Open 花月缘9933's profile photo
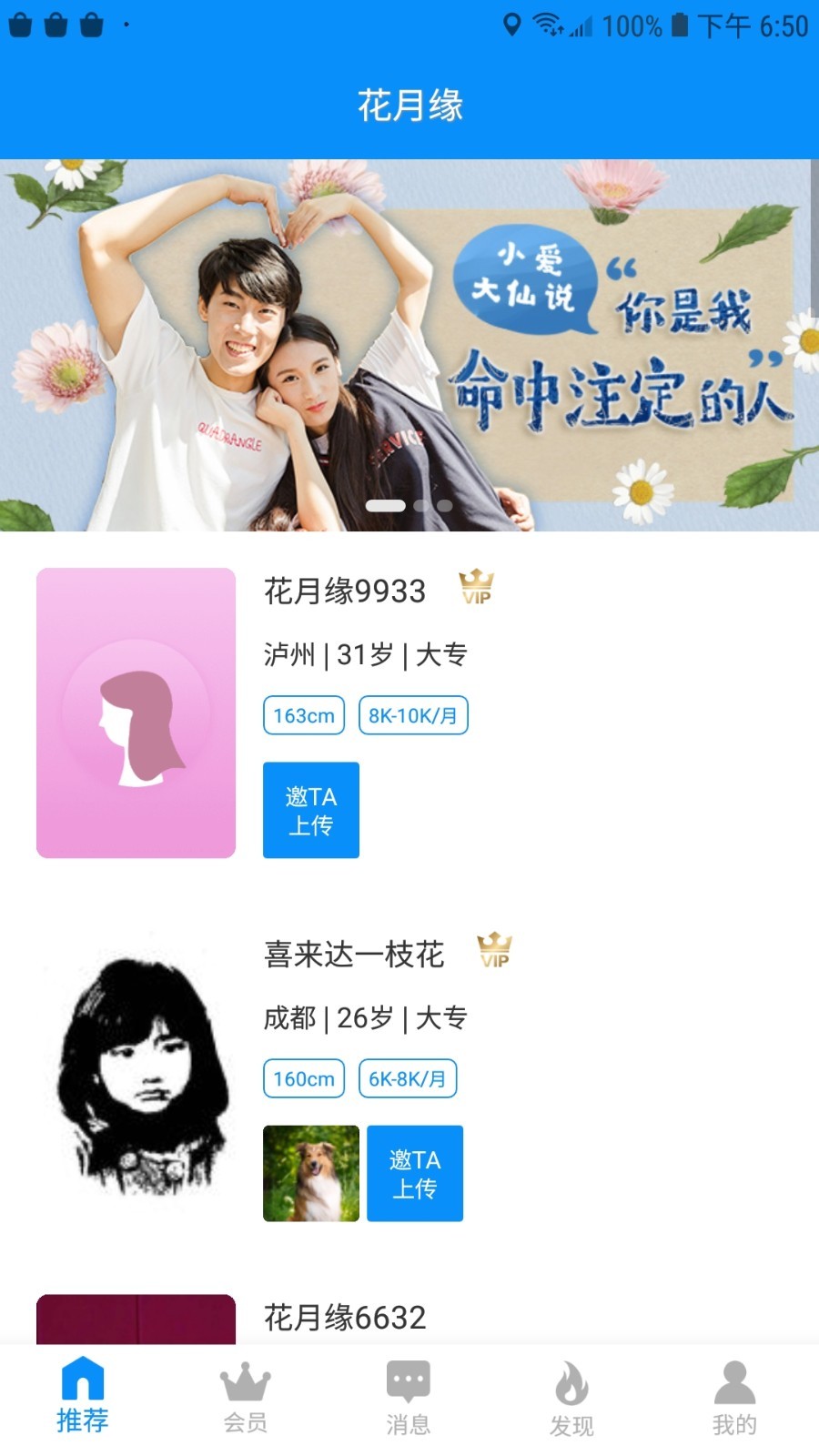The image size is (819, 1456). [x=136, y=713]
